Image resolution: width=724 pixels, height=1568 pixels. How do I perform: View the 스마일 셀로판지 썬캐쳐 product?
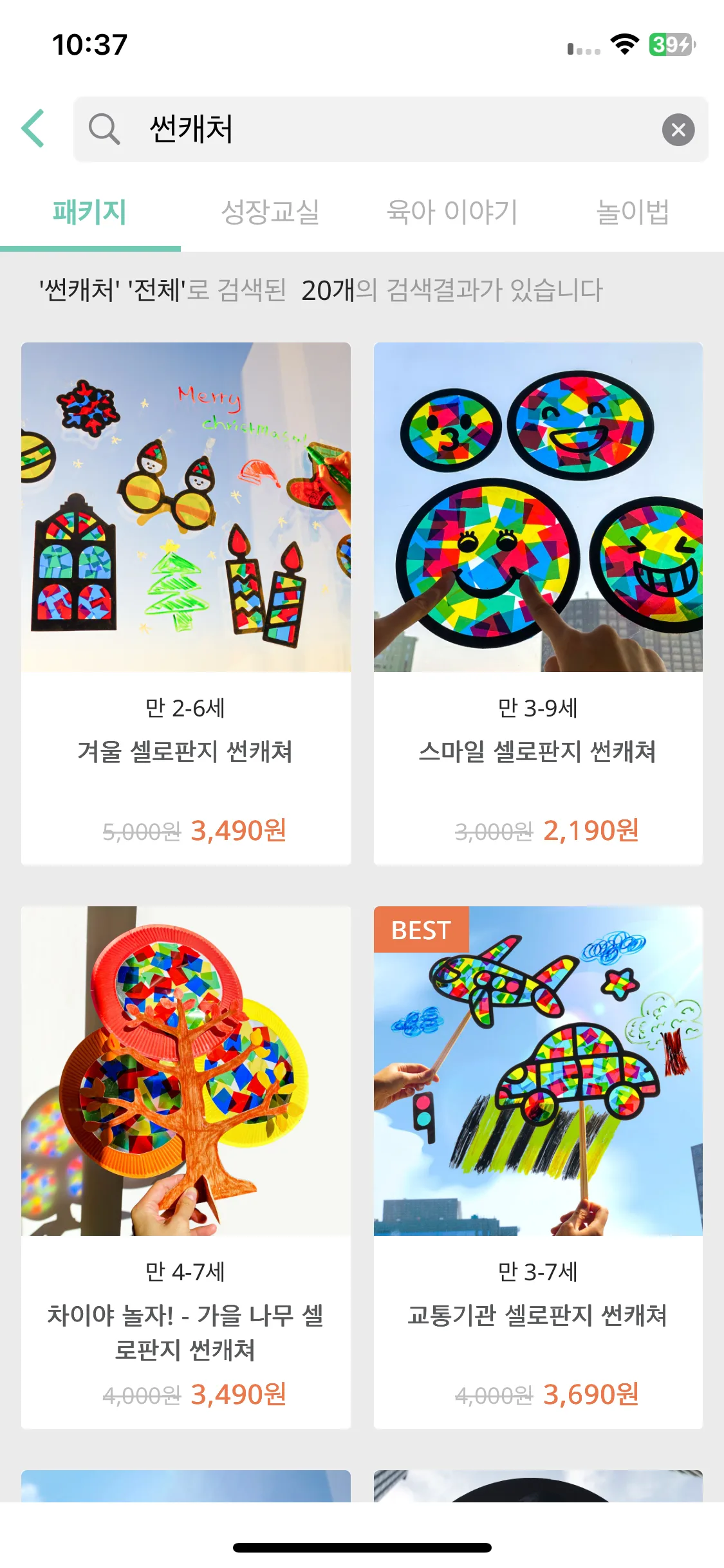tap(538, 603)
